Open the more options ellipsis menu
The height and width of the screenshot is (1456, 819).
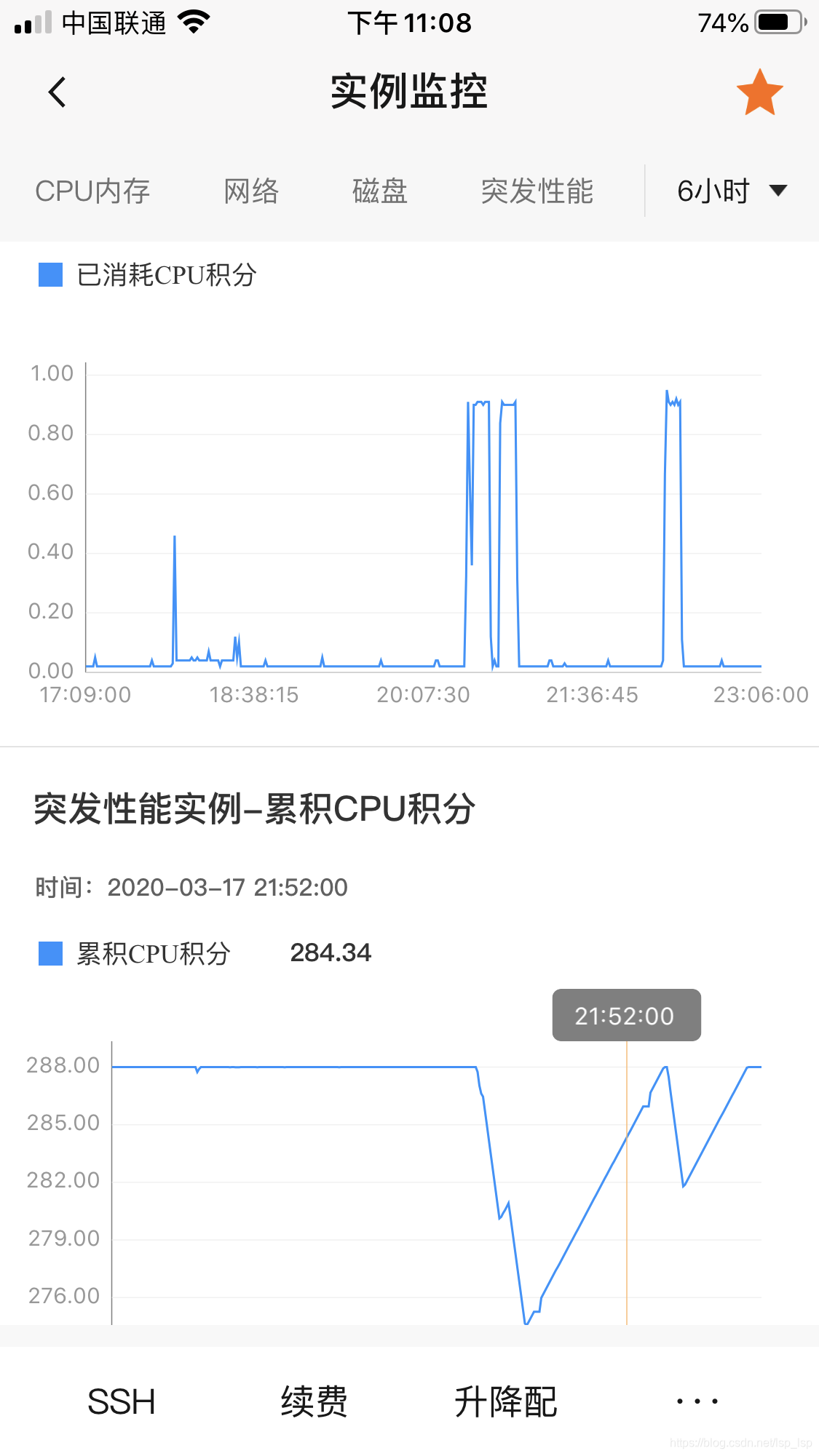point(696,1400)
